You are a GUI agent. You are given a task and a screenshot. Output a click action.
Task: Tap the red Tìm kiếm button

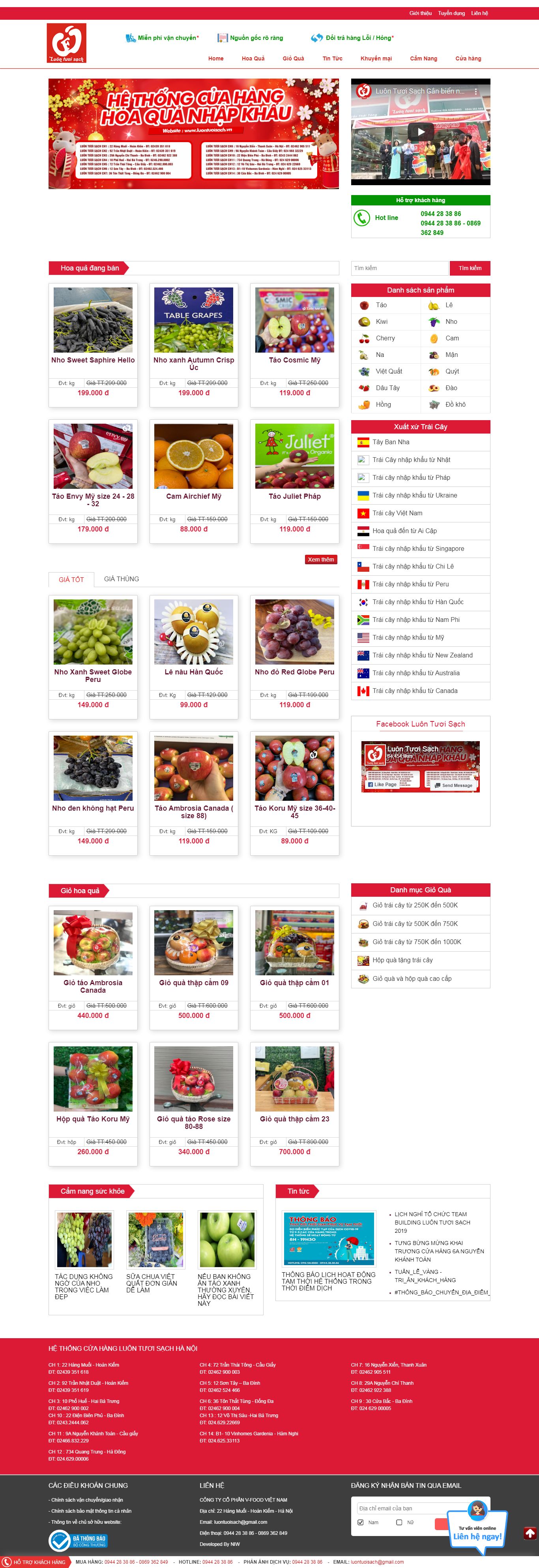point(470,268)
